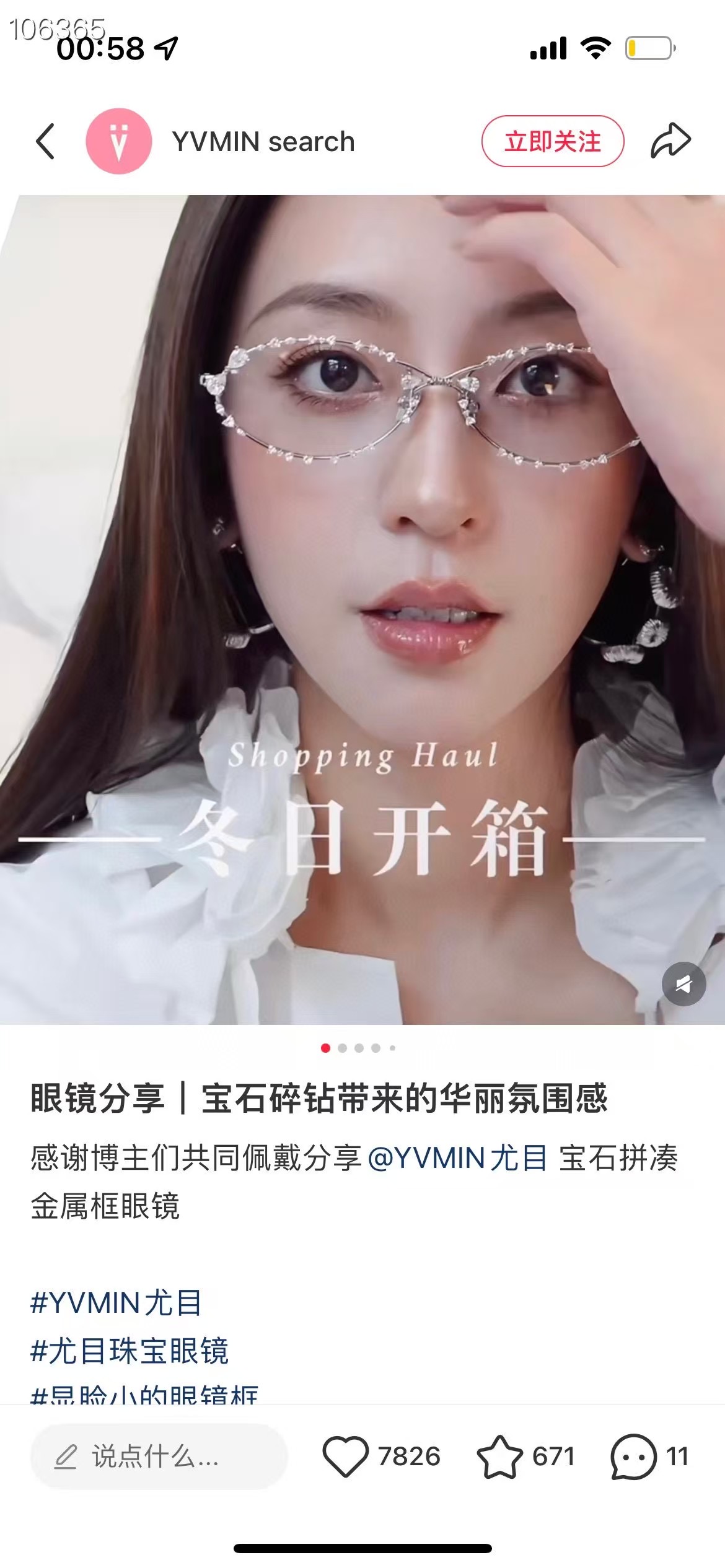Save the post with the star icon
The image size is (725, 1568).
(499, 1456)
